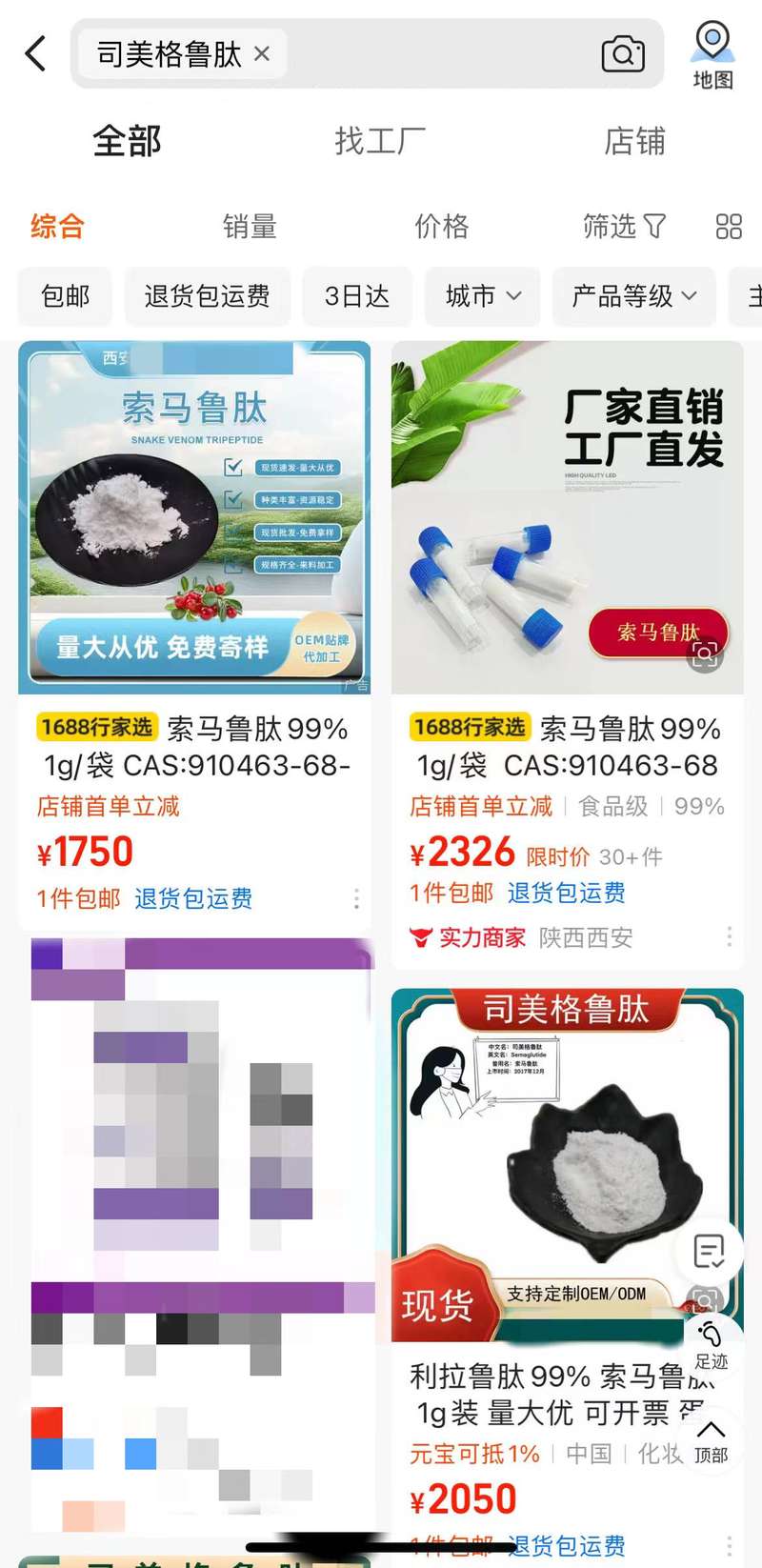762x1568 pixels.
Task: Switch to the 店铺 tab
Action: pos(634,141)
